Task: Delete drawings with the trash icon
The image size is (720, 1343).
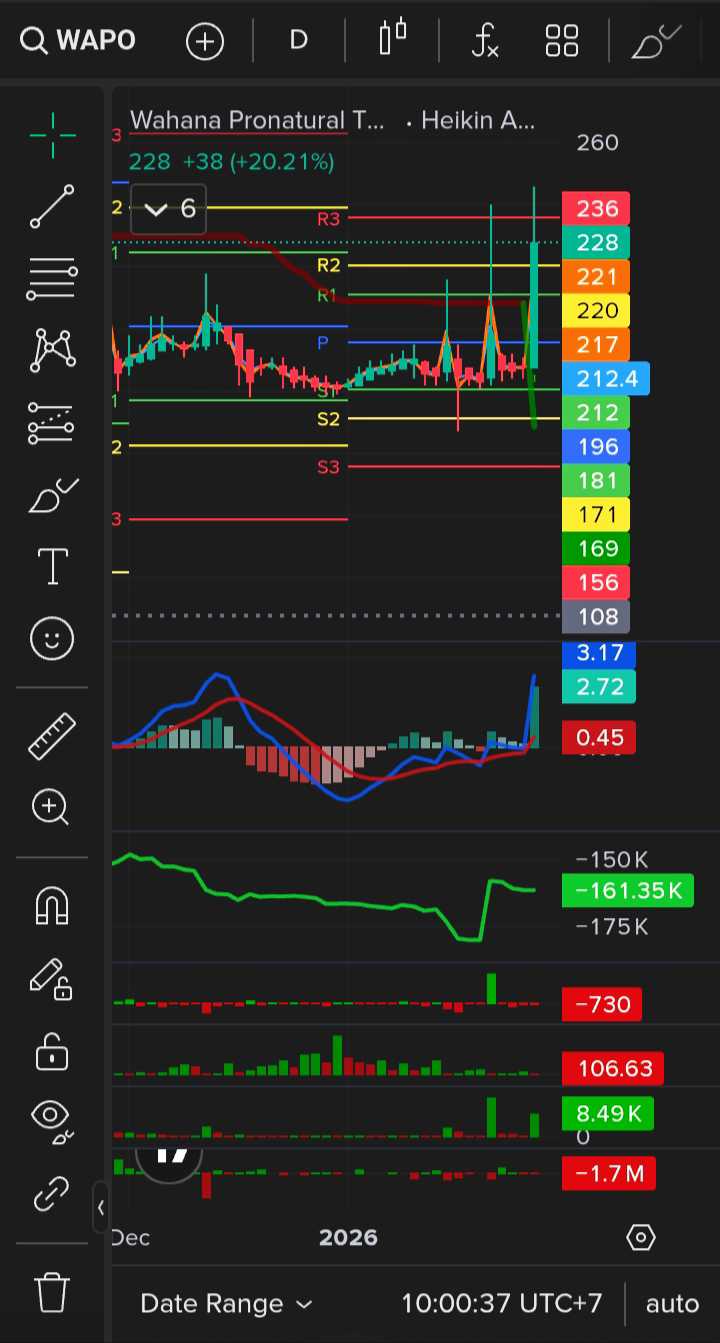Action: tap(52, 1292)
